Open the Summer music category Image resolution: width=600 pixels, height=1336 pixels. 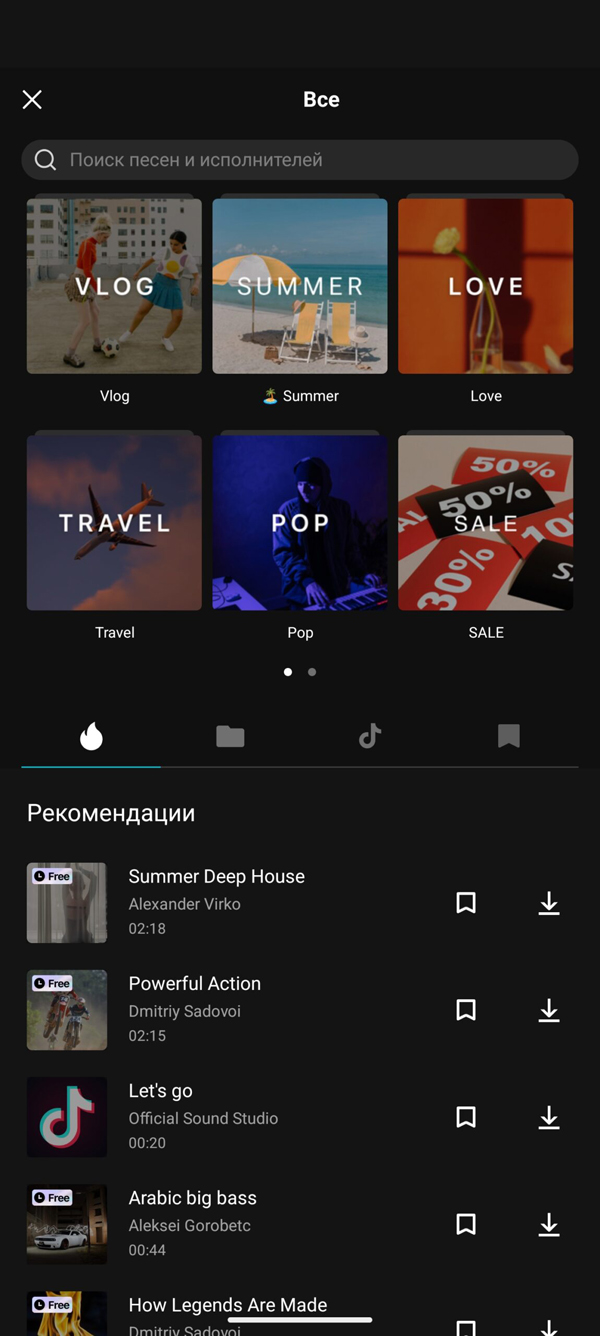(300, 286)
